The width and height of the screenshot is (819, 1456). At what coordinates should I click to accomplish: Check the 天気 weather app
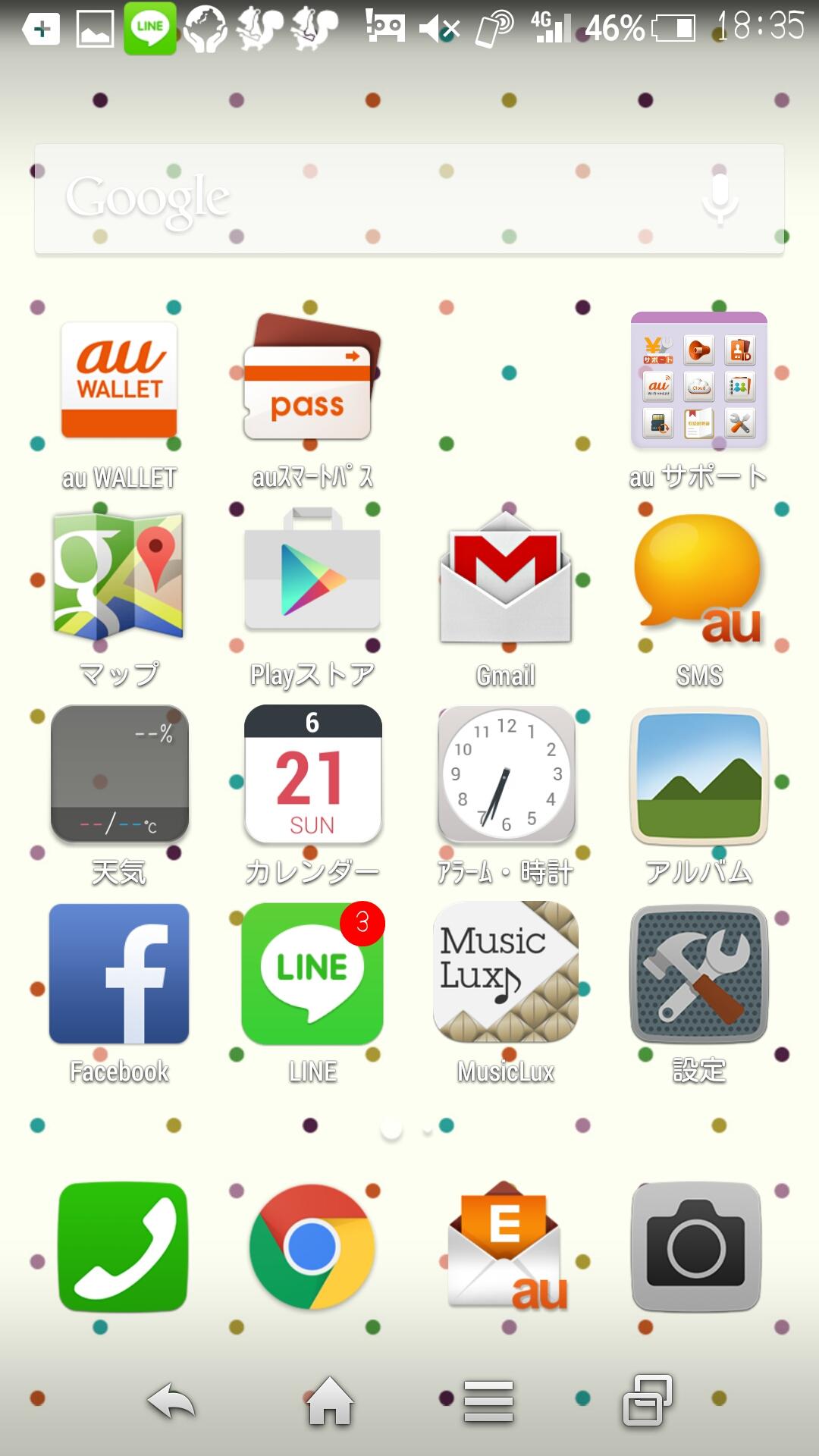[119, 774]
